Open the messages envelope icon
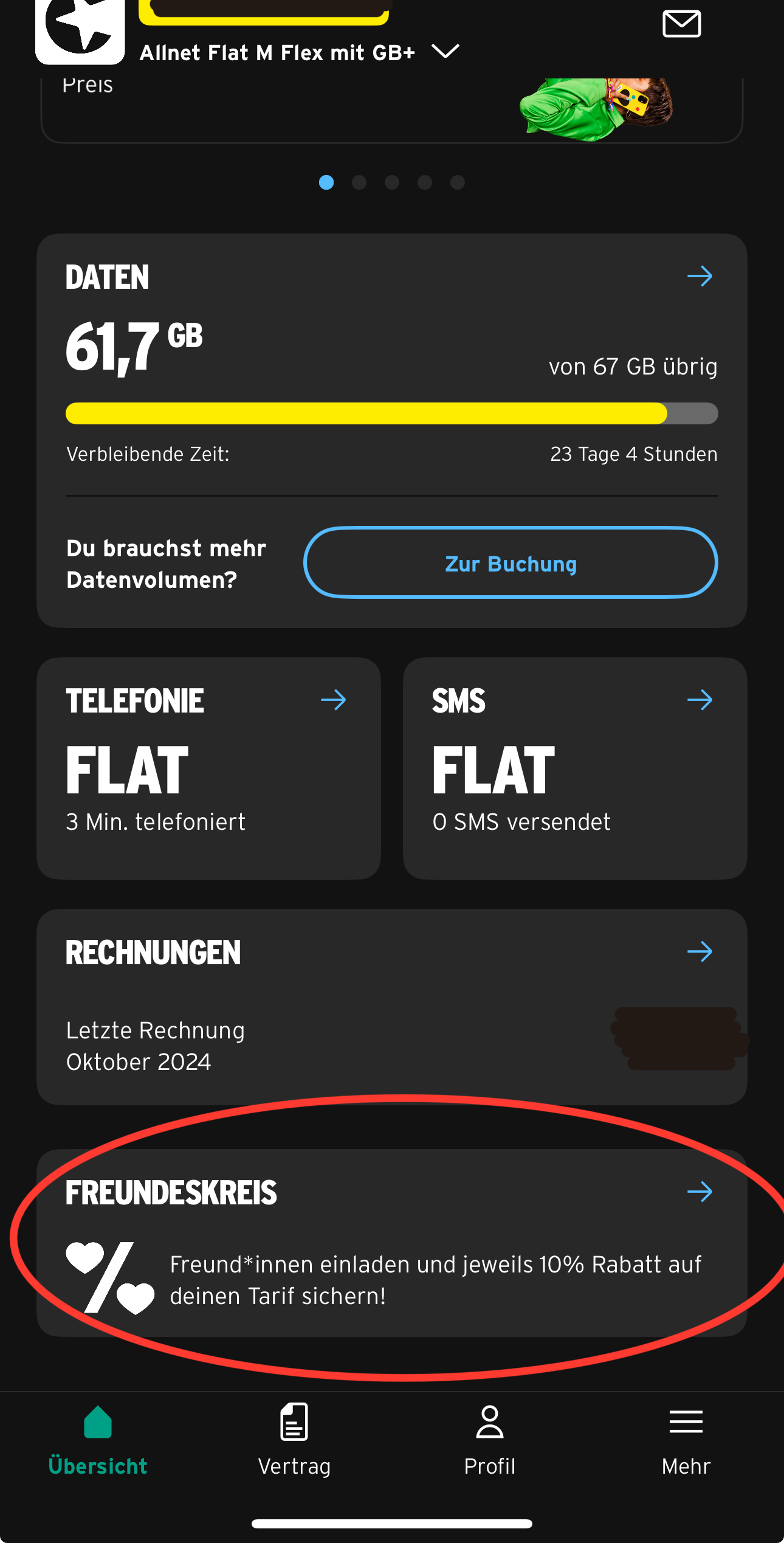Viewport: 784px width, 1543px height. click(681, 24)
